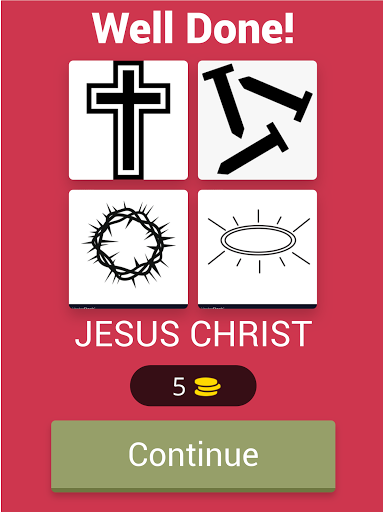Tap the Continue button
Image resolution: width=383 pixels, height=512 pixels.
pos(193,456)
